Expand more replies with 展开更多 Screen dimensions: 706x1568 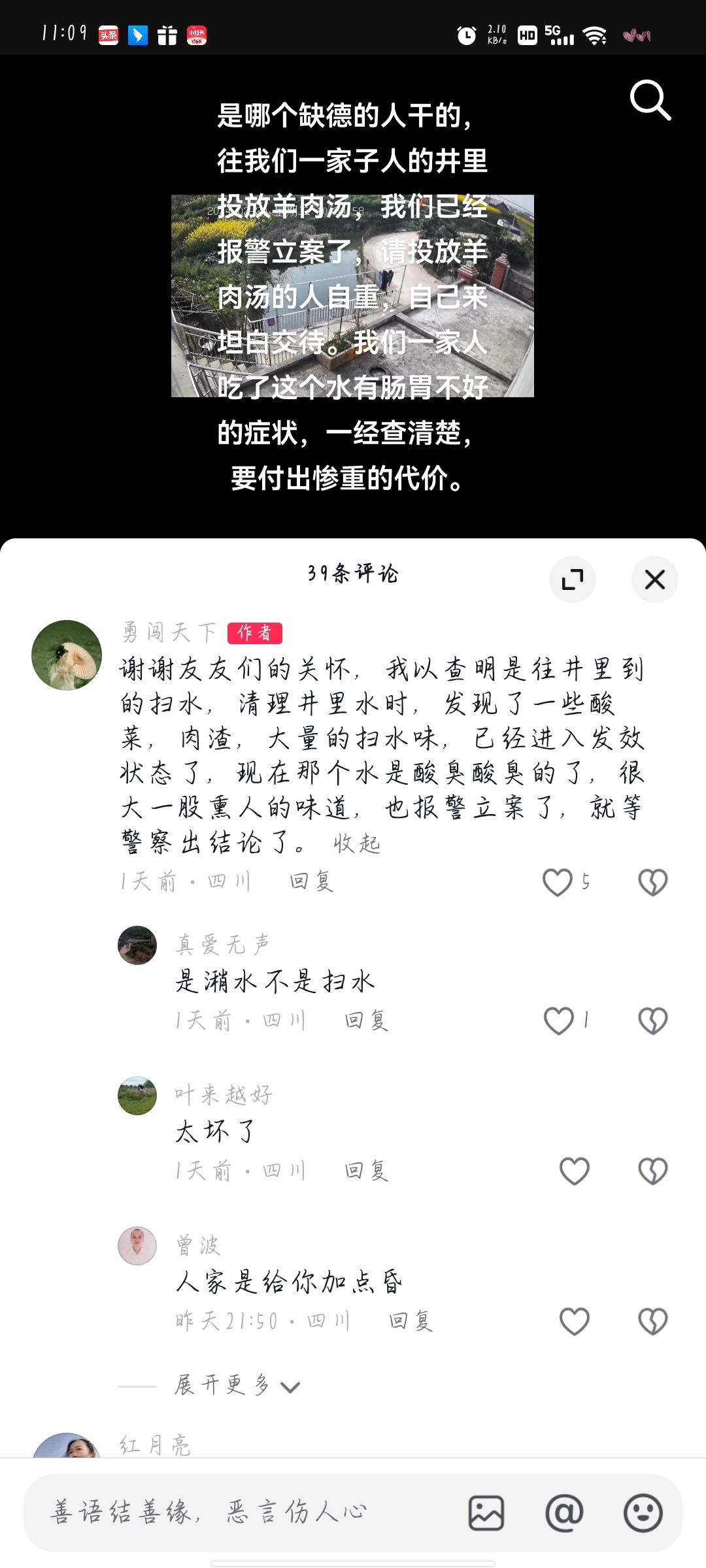(237, 1385)
